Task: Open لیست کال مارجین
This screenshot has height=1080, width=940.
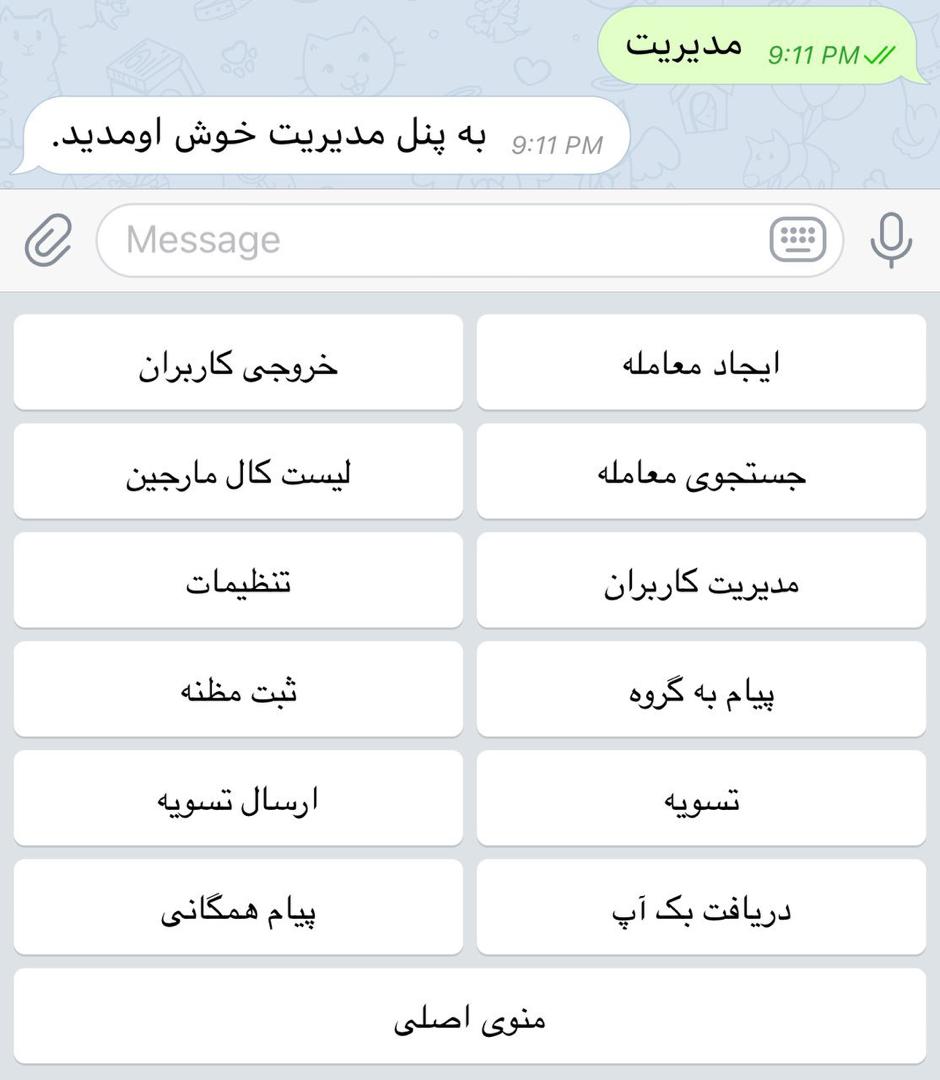Action: [x=238, y=472]
